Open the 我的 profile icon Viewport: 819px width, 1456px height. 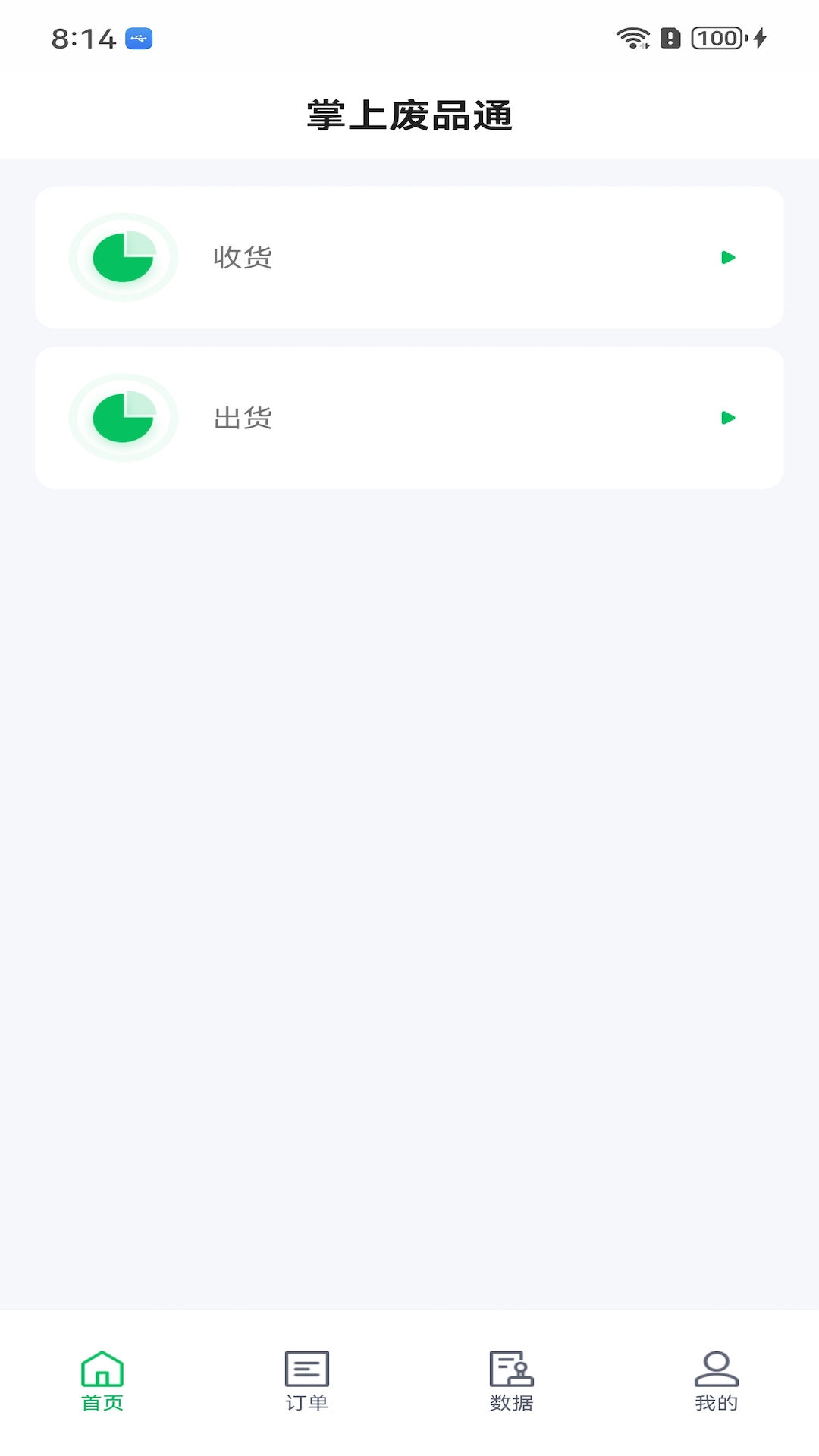coord(716,1370)
